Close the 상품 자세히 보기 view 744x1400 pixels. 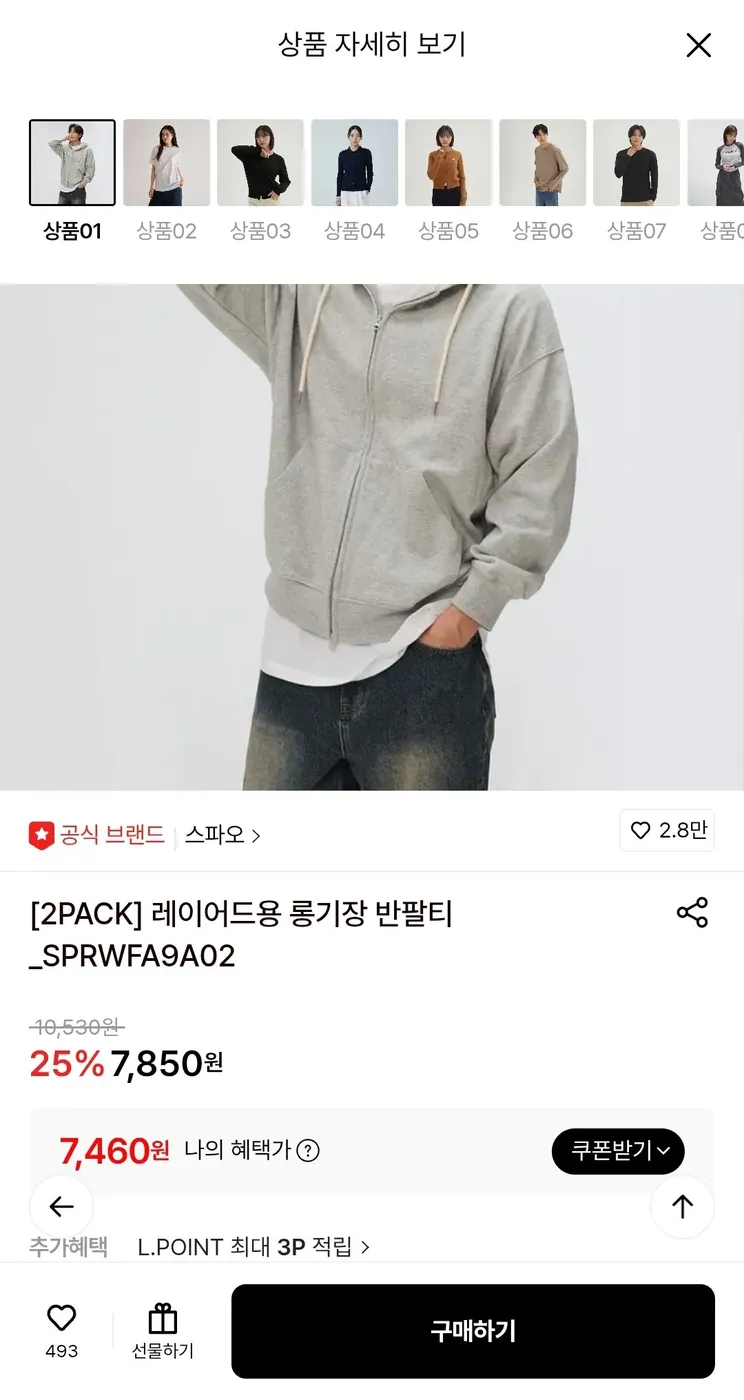pos(698,45)
